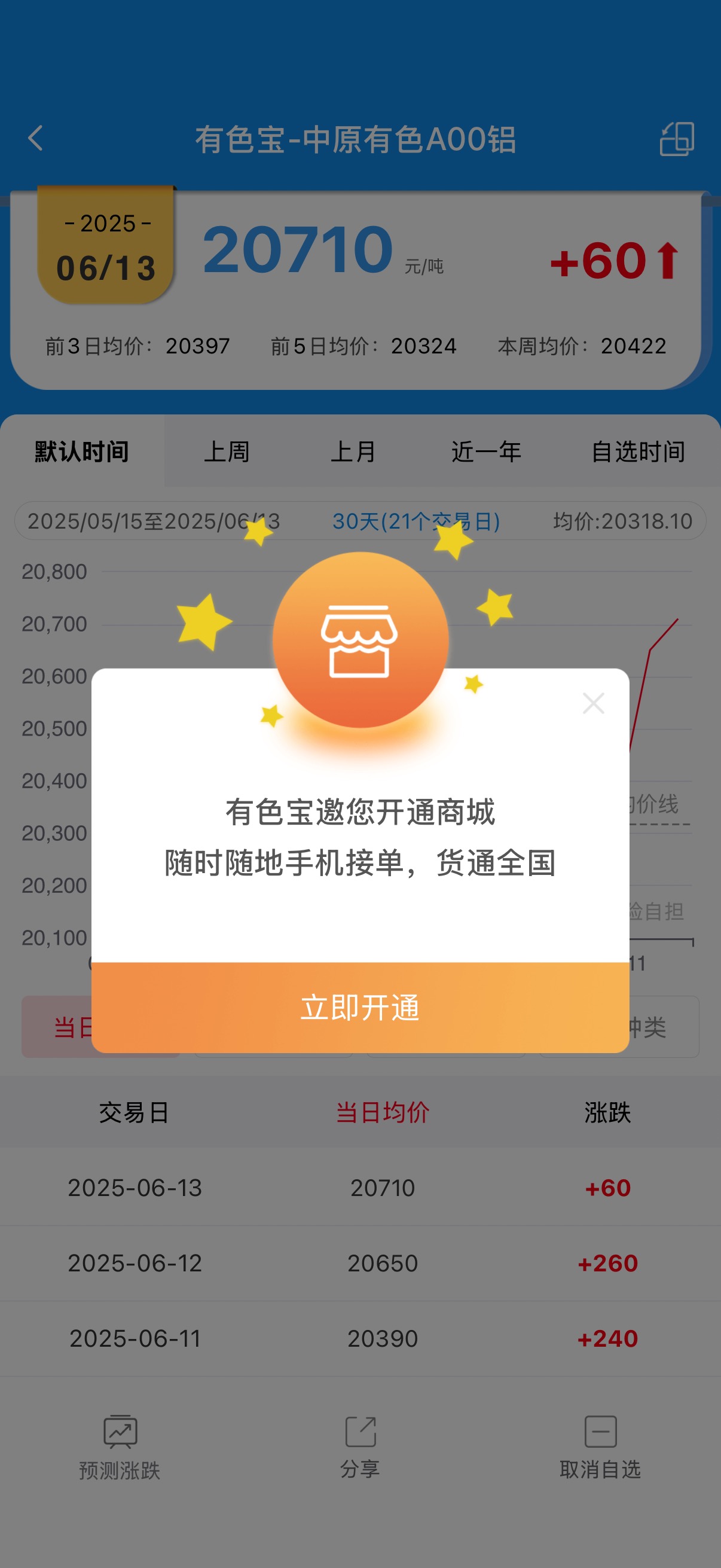This screenshot has width=721, height=1568.
Task: Open the 自选时间 custom range tab
Action: coord(638,452)
